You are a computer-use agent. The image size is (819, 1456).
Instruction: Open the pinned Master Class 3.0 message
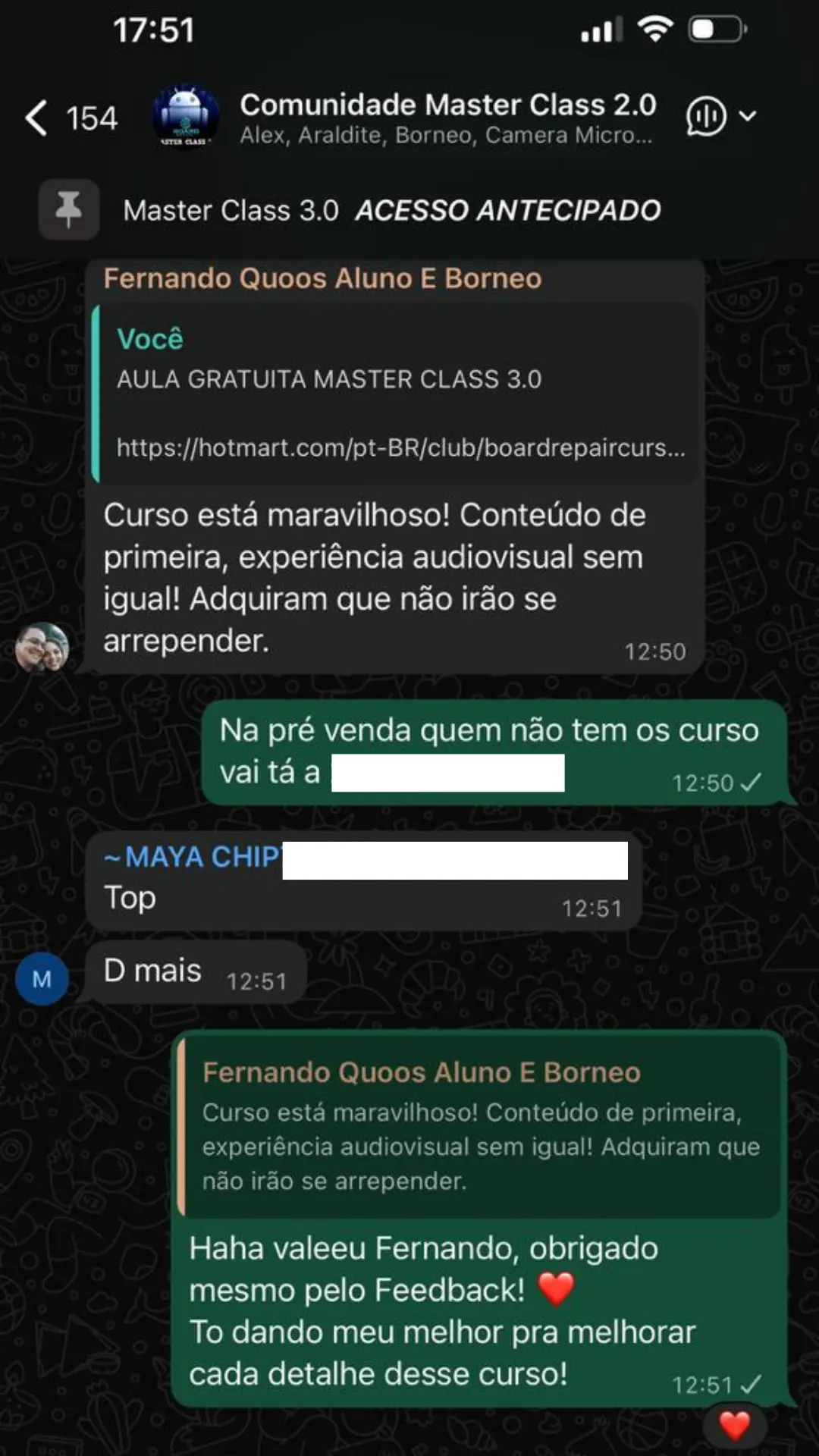click(x=391, y=210)
